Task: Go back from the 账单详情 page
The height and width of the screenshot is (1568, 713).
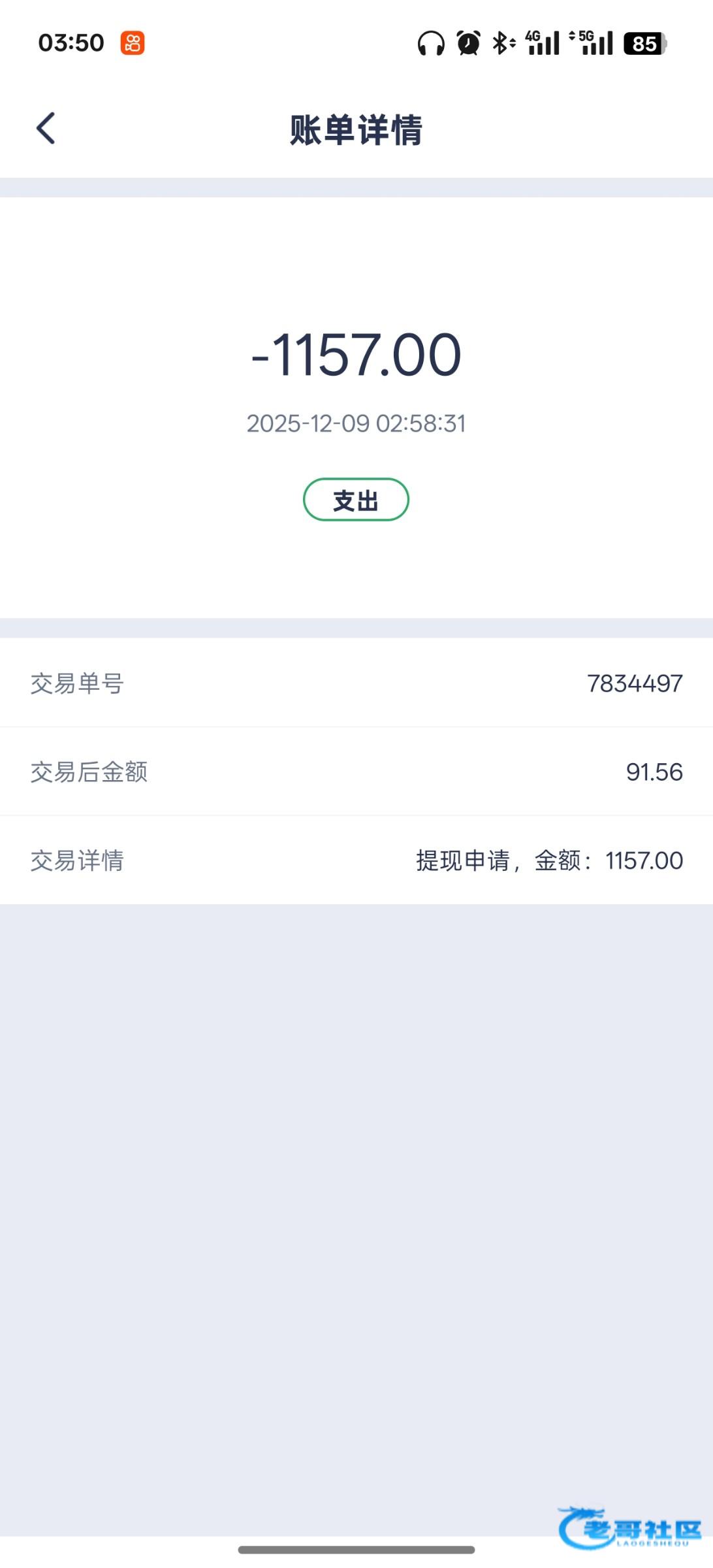Action: [46, 128]
